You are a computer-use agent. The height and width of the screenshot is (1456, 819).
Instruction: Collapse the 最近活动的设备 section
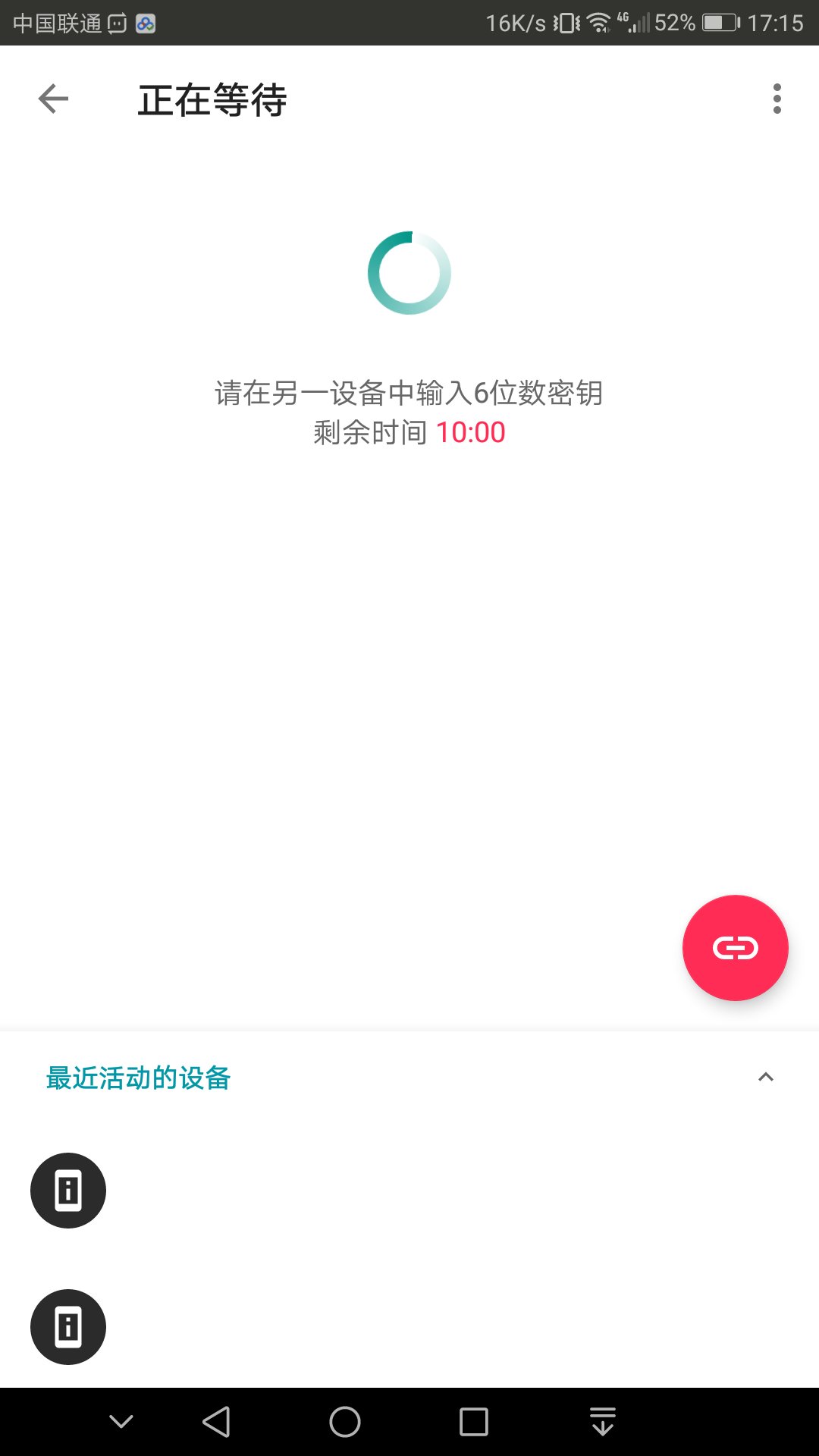coord(766,1077)
